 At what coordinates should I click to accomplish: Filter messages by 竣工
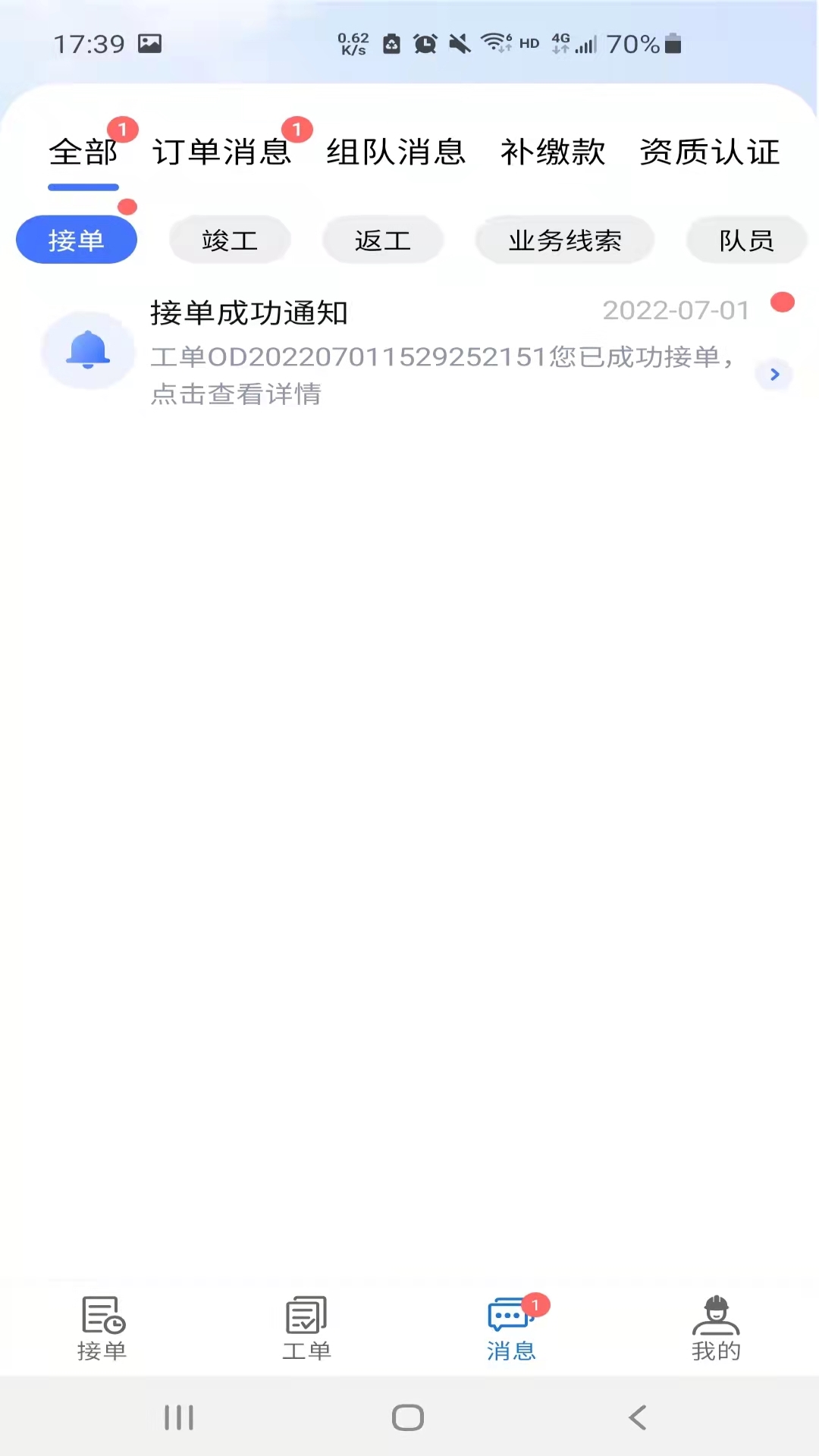click(x=230, y=240)
